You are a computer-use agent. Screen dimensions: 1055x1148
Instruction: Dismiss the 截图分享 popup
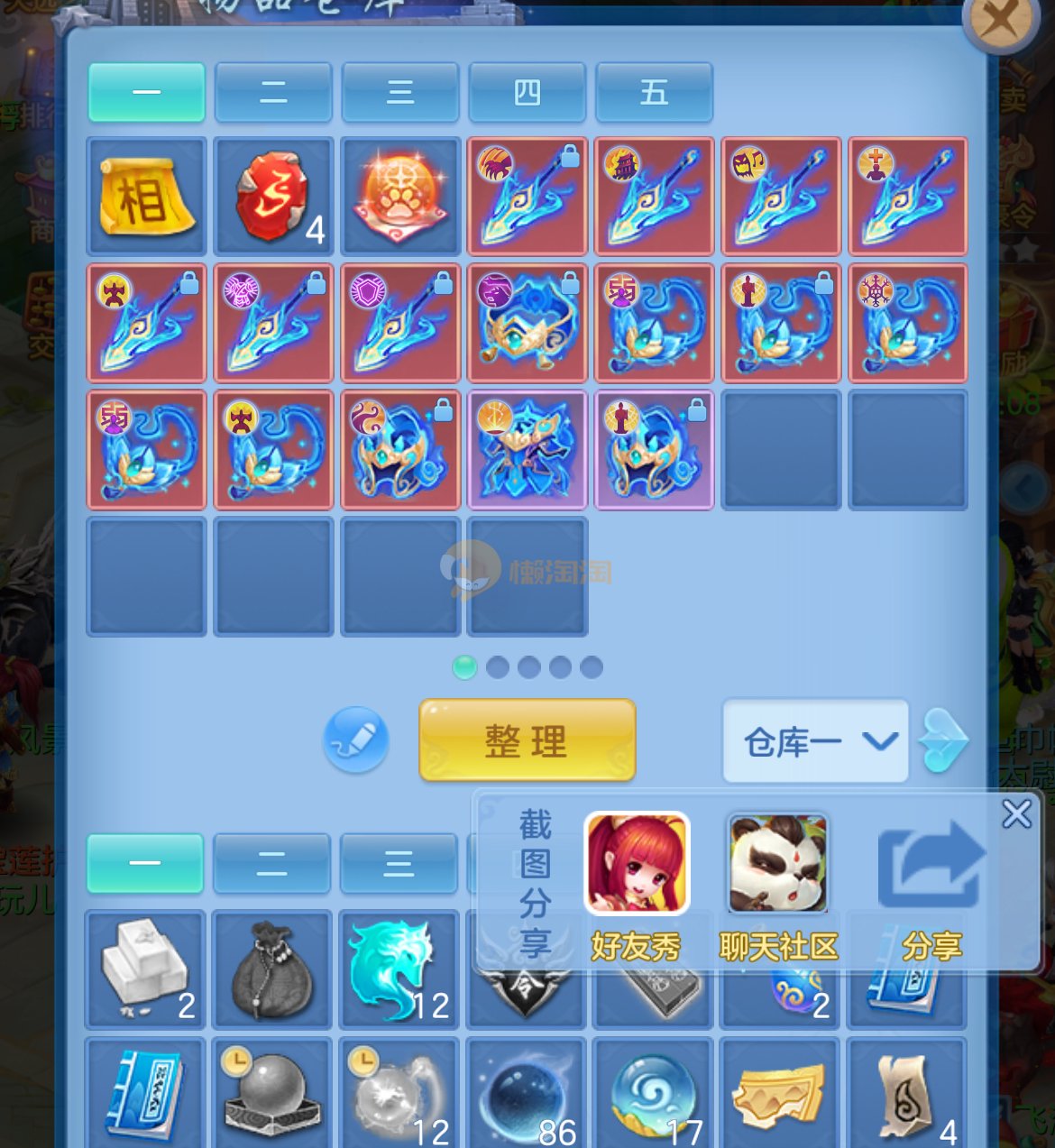[1016, 814]
